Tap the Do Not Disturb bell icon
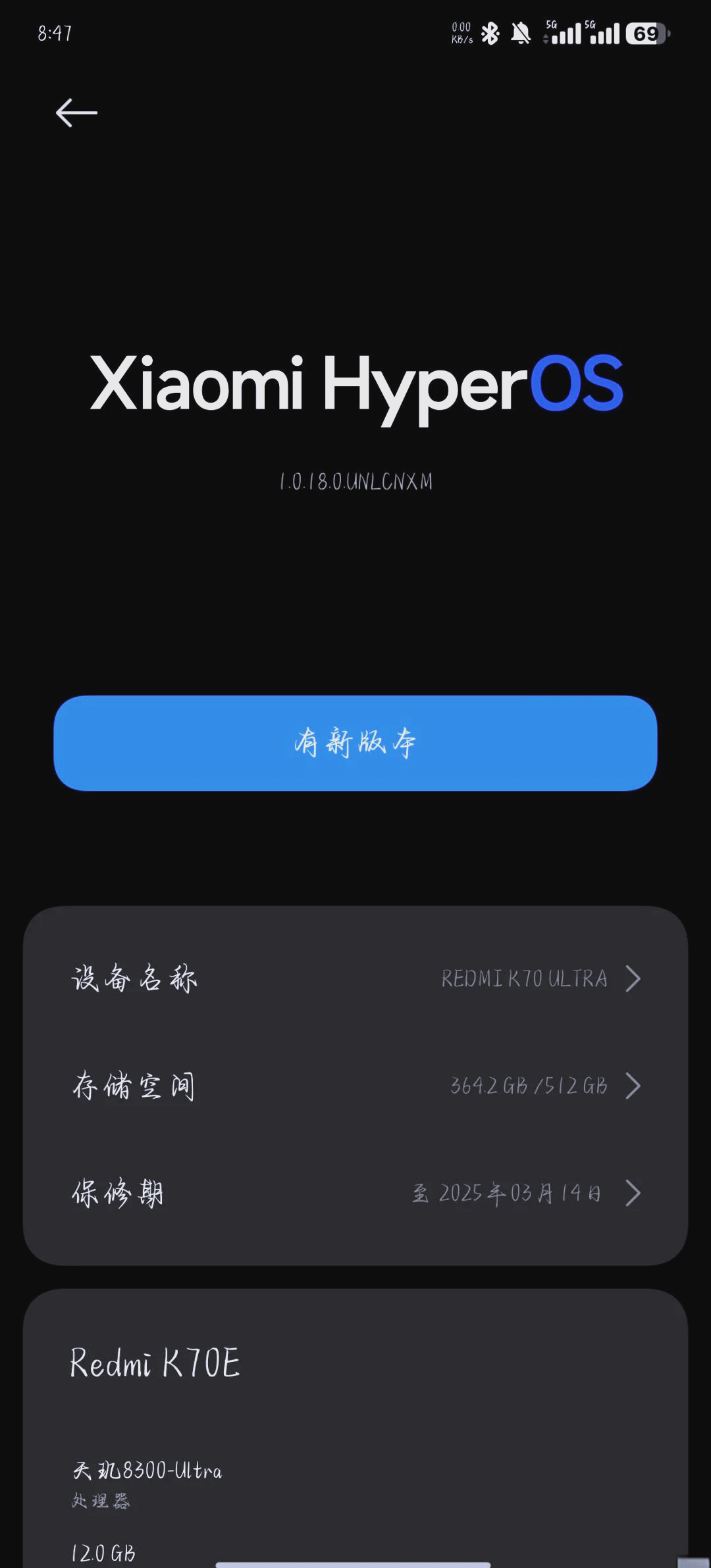The width and height of the screenshot is (711, 1568). pyautogui.click(x=520, y=32)
